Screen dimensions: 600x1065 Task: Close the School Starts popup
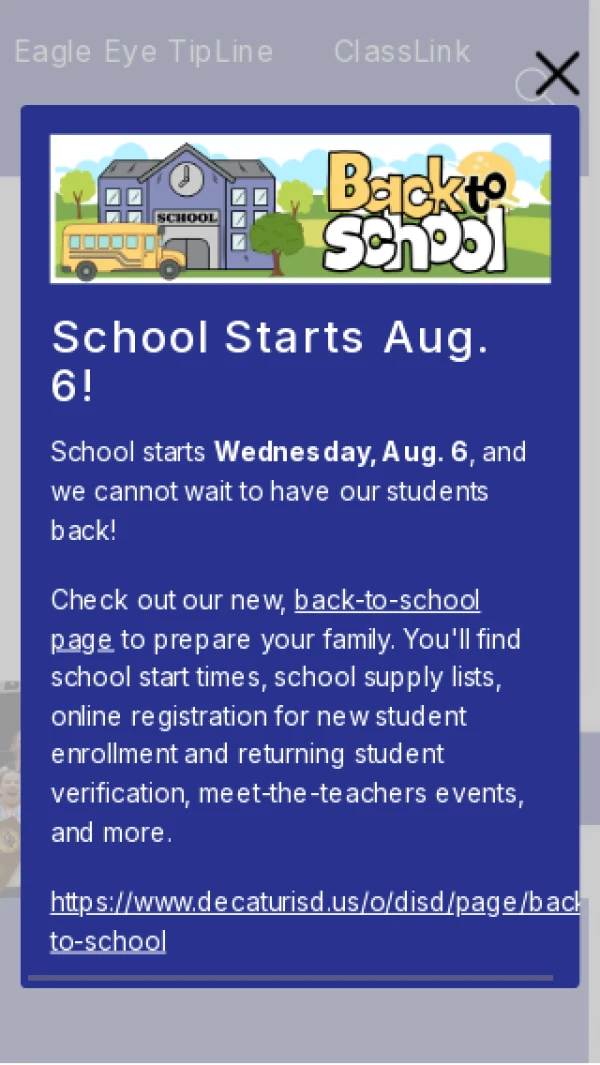coord(557,74)
